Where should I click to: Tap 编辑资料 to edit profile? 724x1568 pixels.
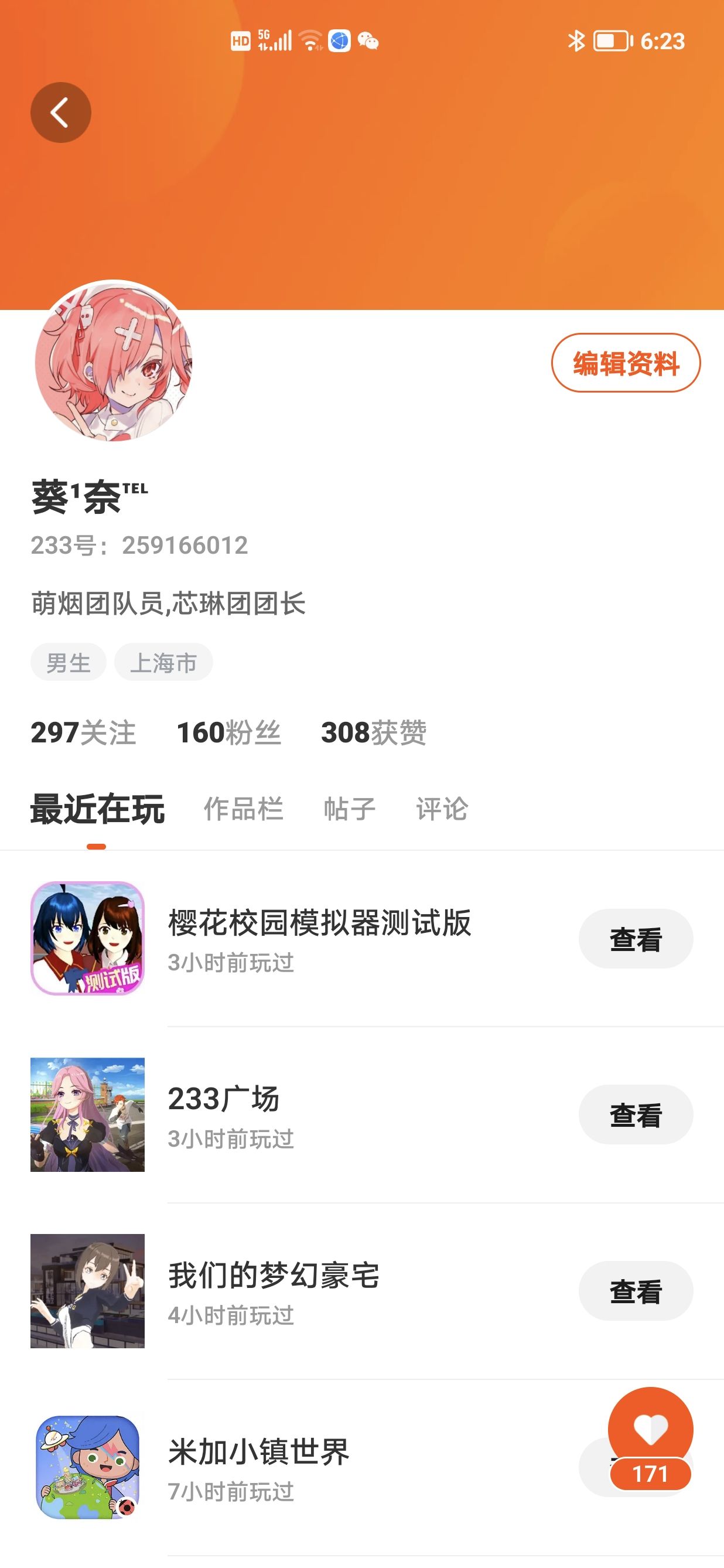pyautogui.click(x=626, y=363)
